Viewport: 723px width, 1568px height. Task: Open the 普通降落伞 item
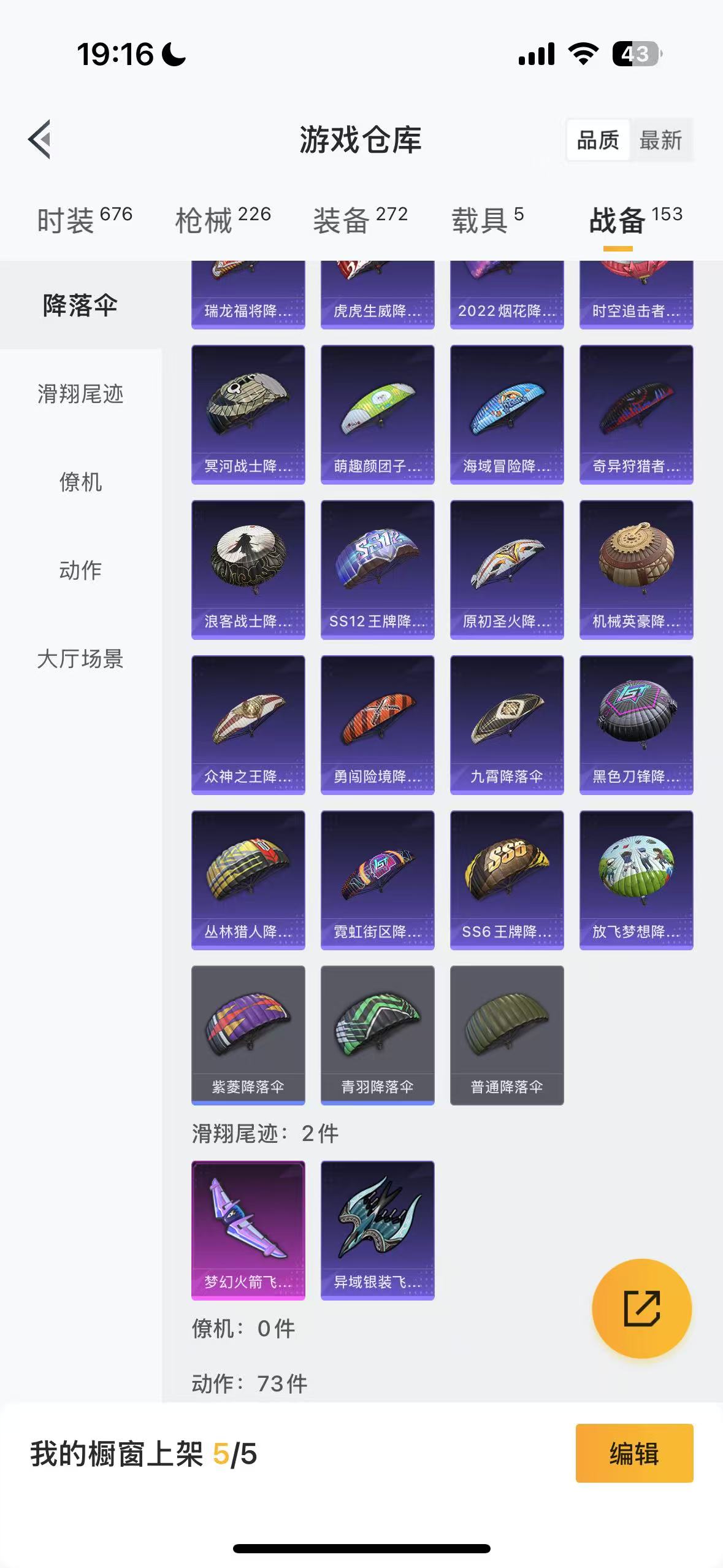[x=507, y=1036]
